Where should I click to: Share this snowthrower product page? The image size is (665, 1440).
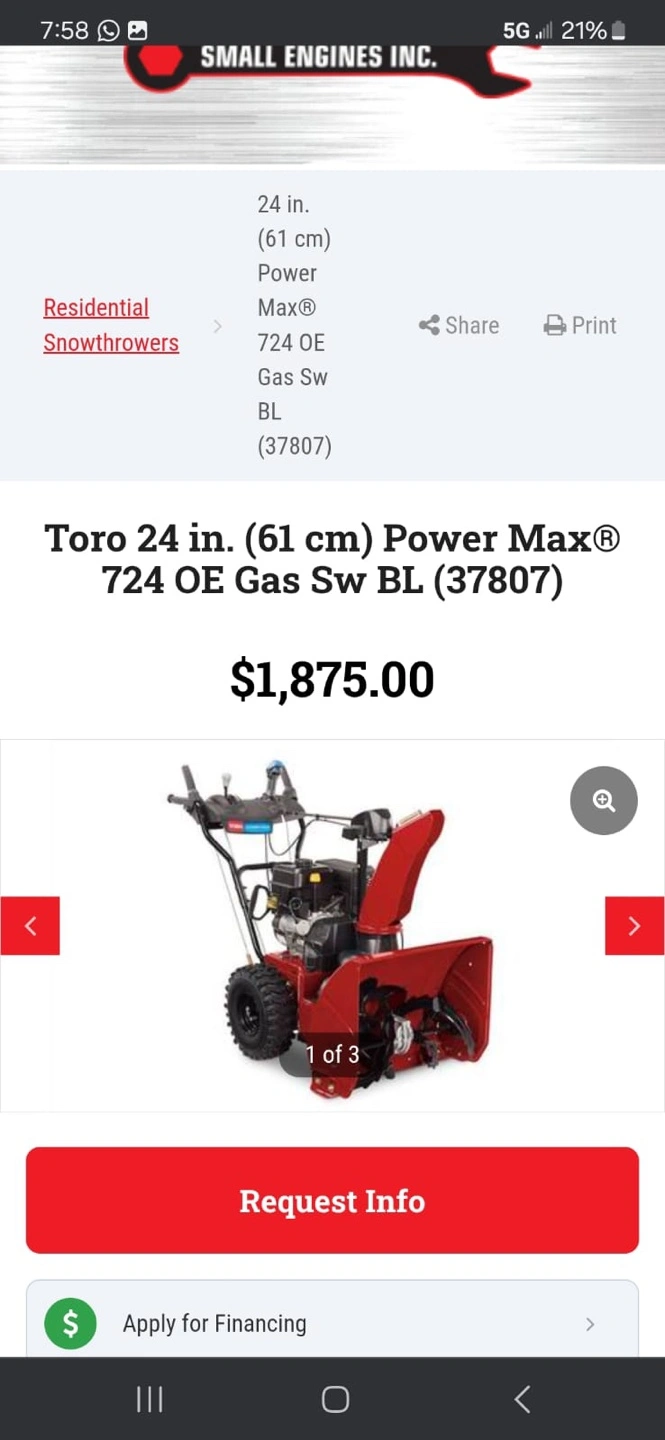pyautogui.click(x=459, y=325)
